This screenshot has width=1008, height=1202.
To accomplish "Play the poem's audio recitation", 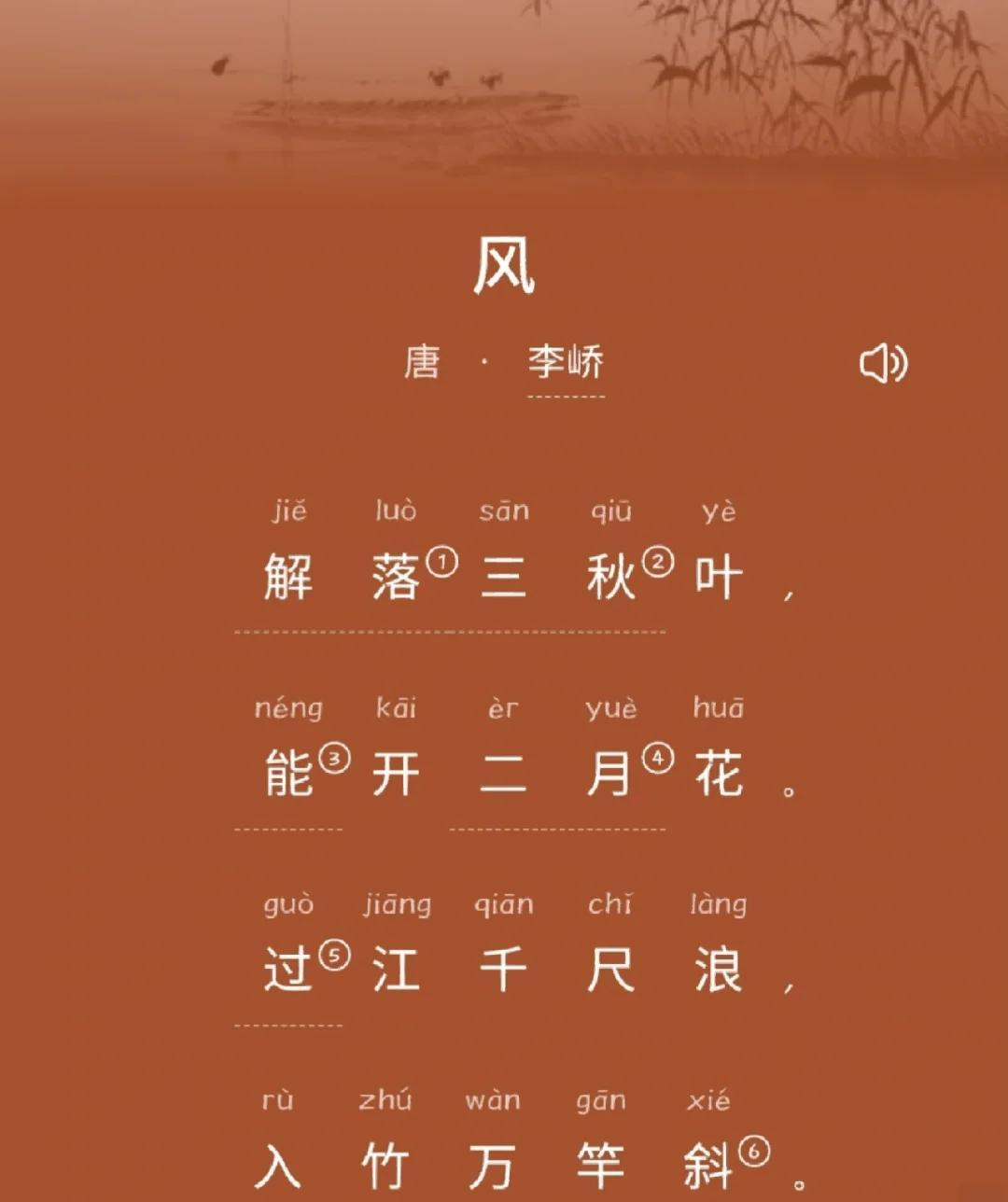I will click(883, 363).
